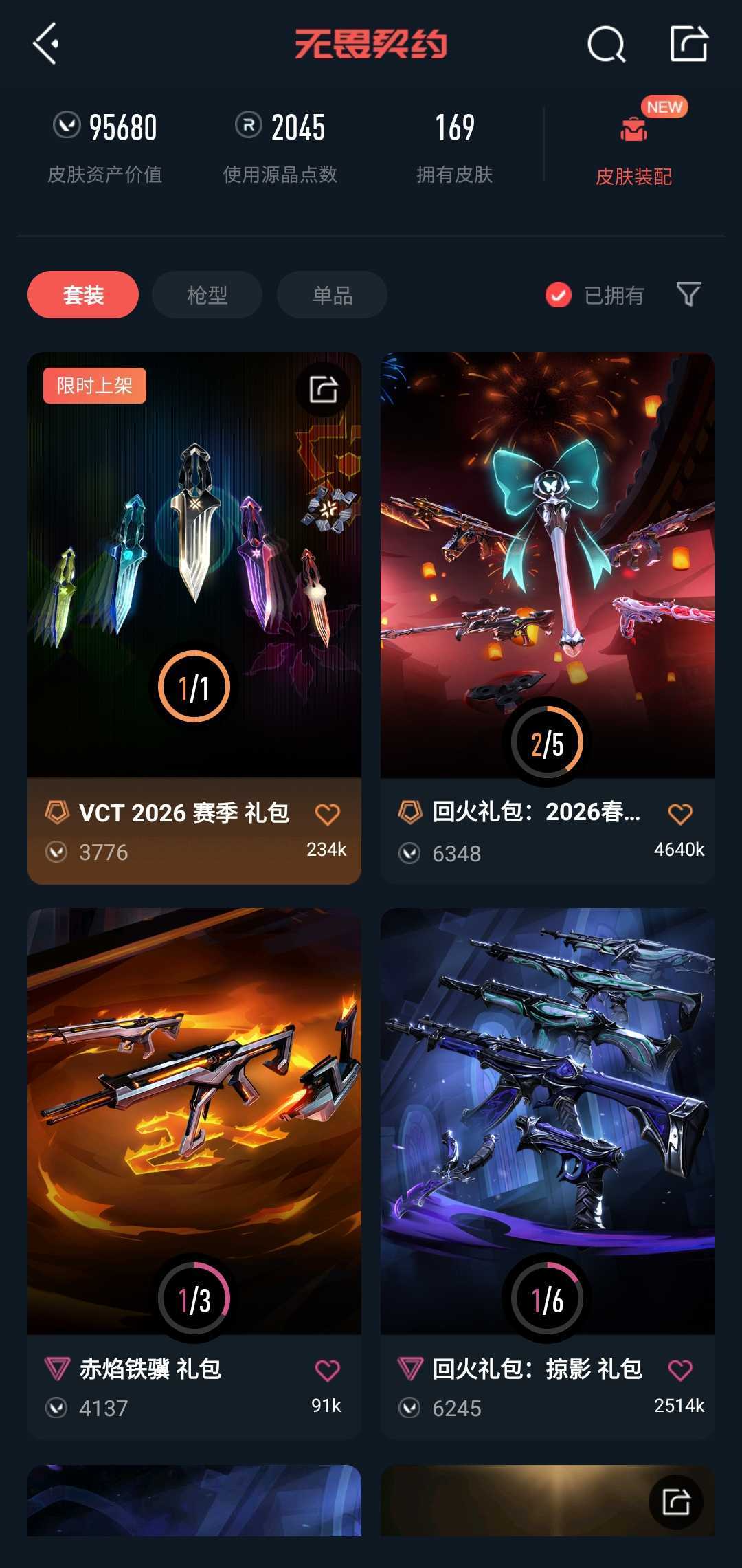Favorite the 回火礼包：掠影 礼包
This screenshot has width=742, height=1568.
click(680, 1370)
